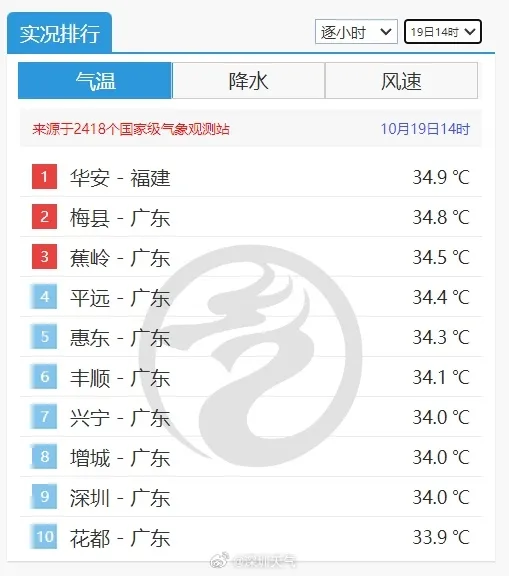Switch to the 风速 tab
509x576 pixels.
pos(401,80)
